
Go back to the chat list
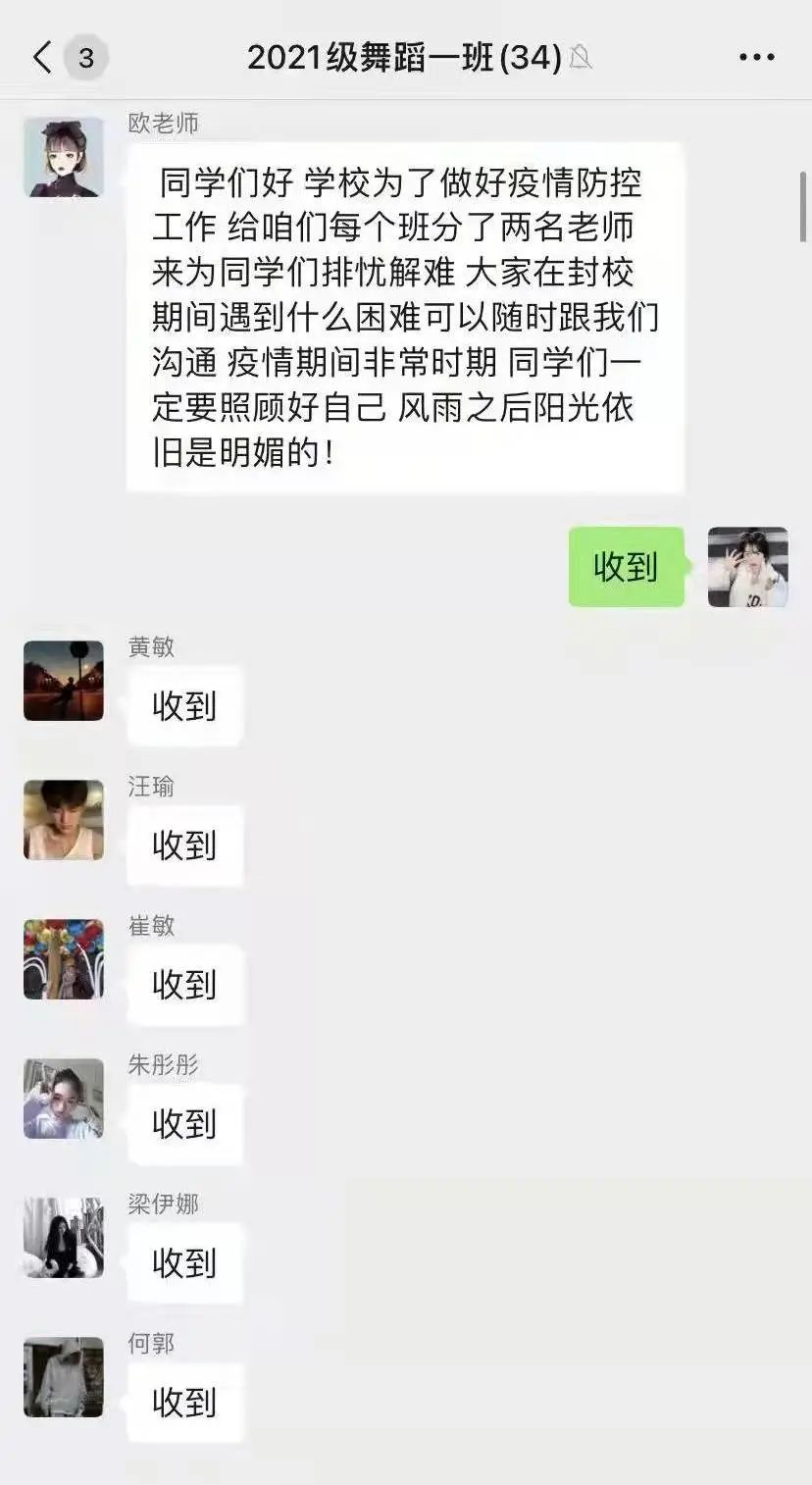pos(43,58)
